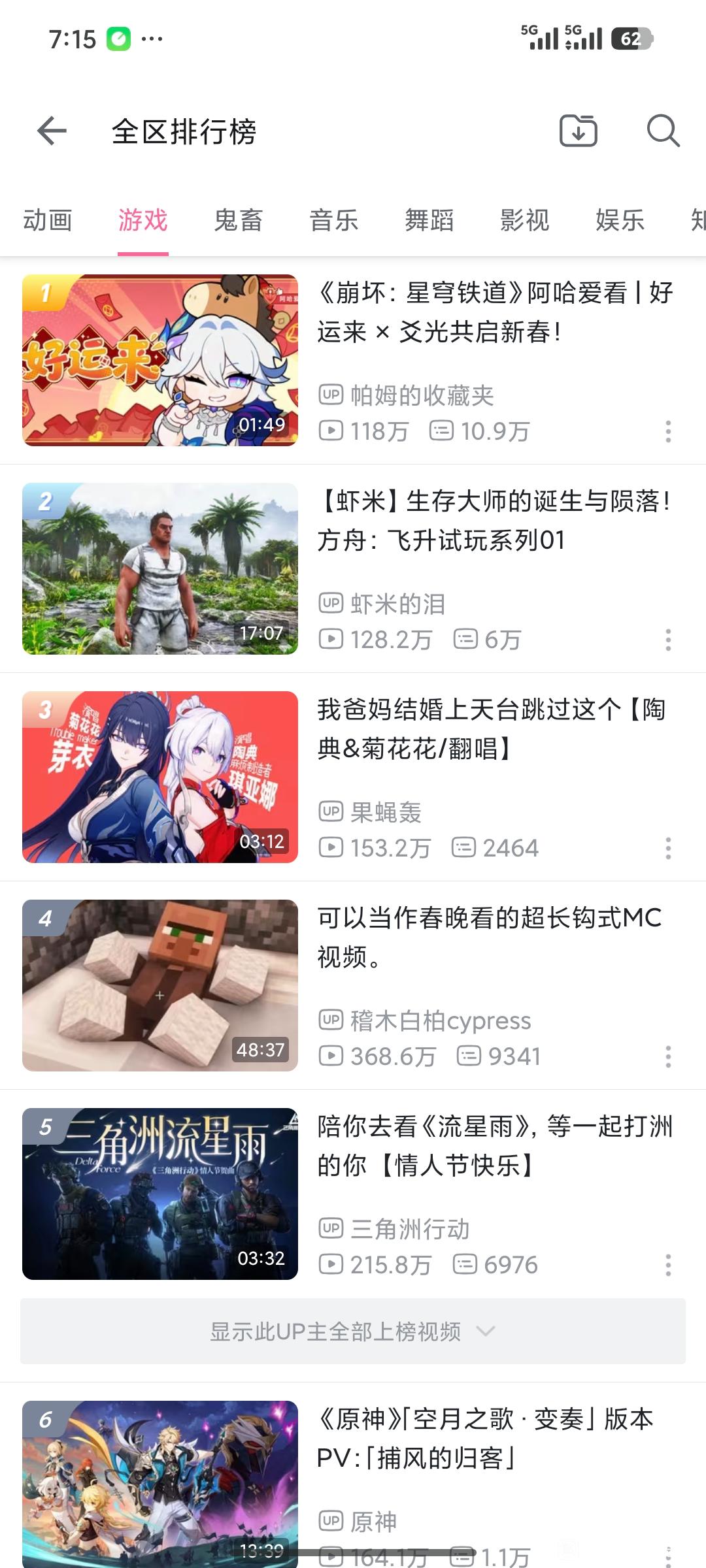Switch to the 影视 tab
This screenshot has width=706, height=1568.
coord(525,220)
